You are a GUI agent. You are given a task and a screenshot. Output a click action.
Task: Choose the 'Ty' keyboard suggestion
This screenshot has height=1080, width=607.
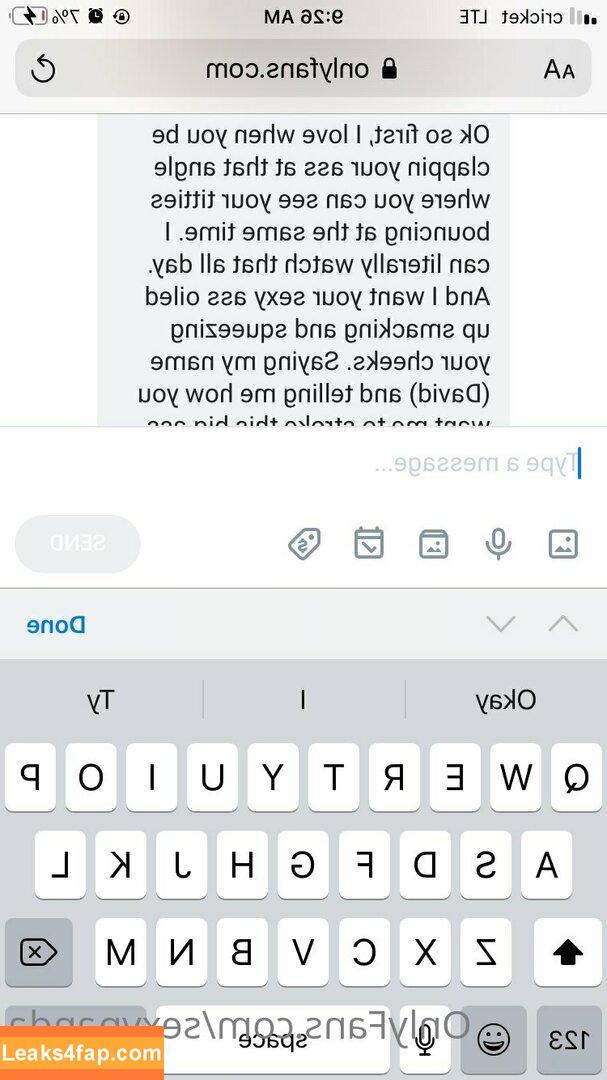click(101, 700)
